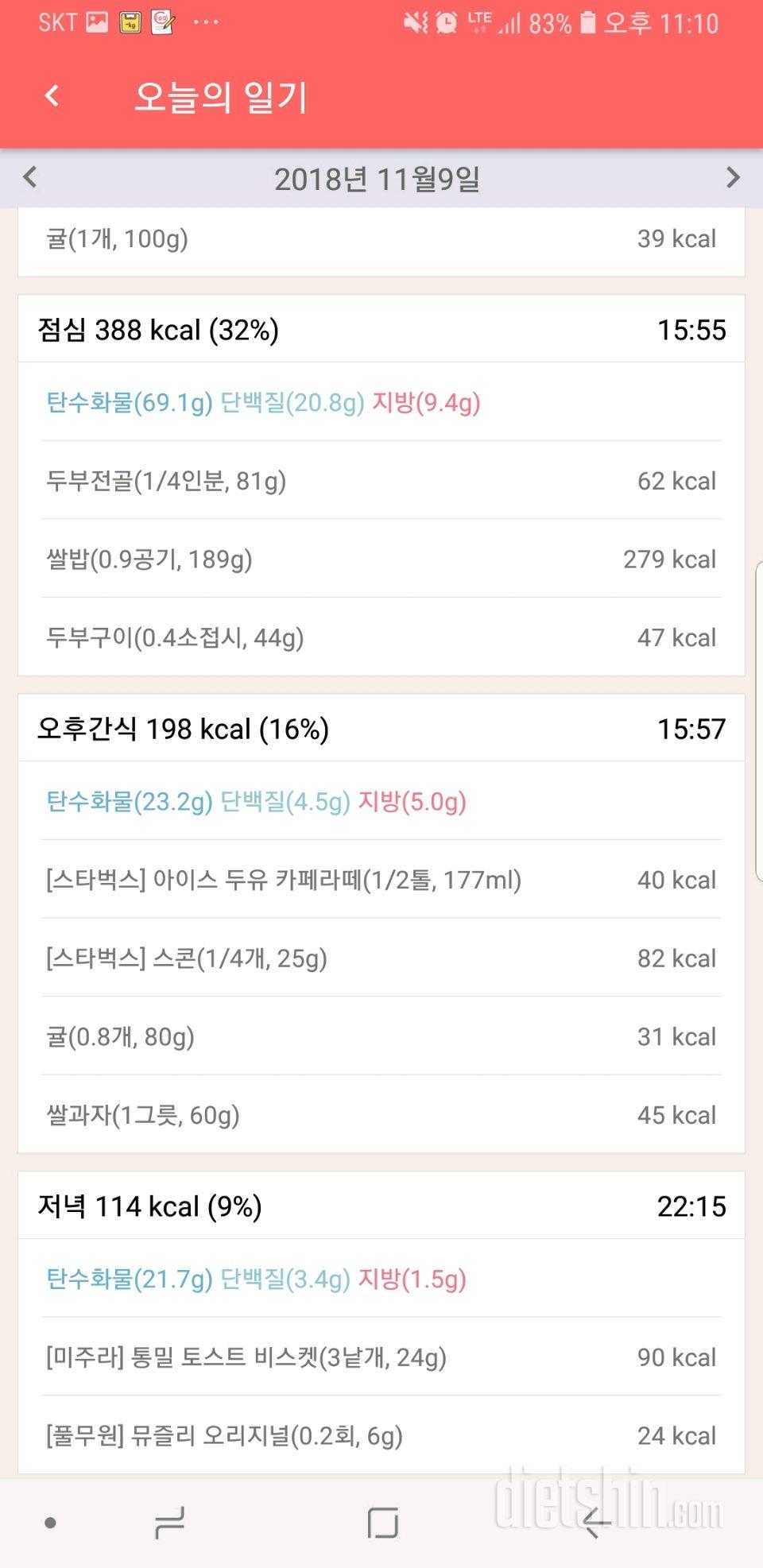Open the 오후간식 198 kcal meal header
Image resolution: width=763 pixels, height=1568 pixels.
click(381, 728)
